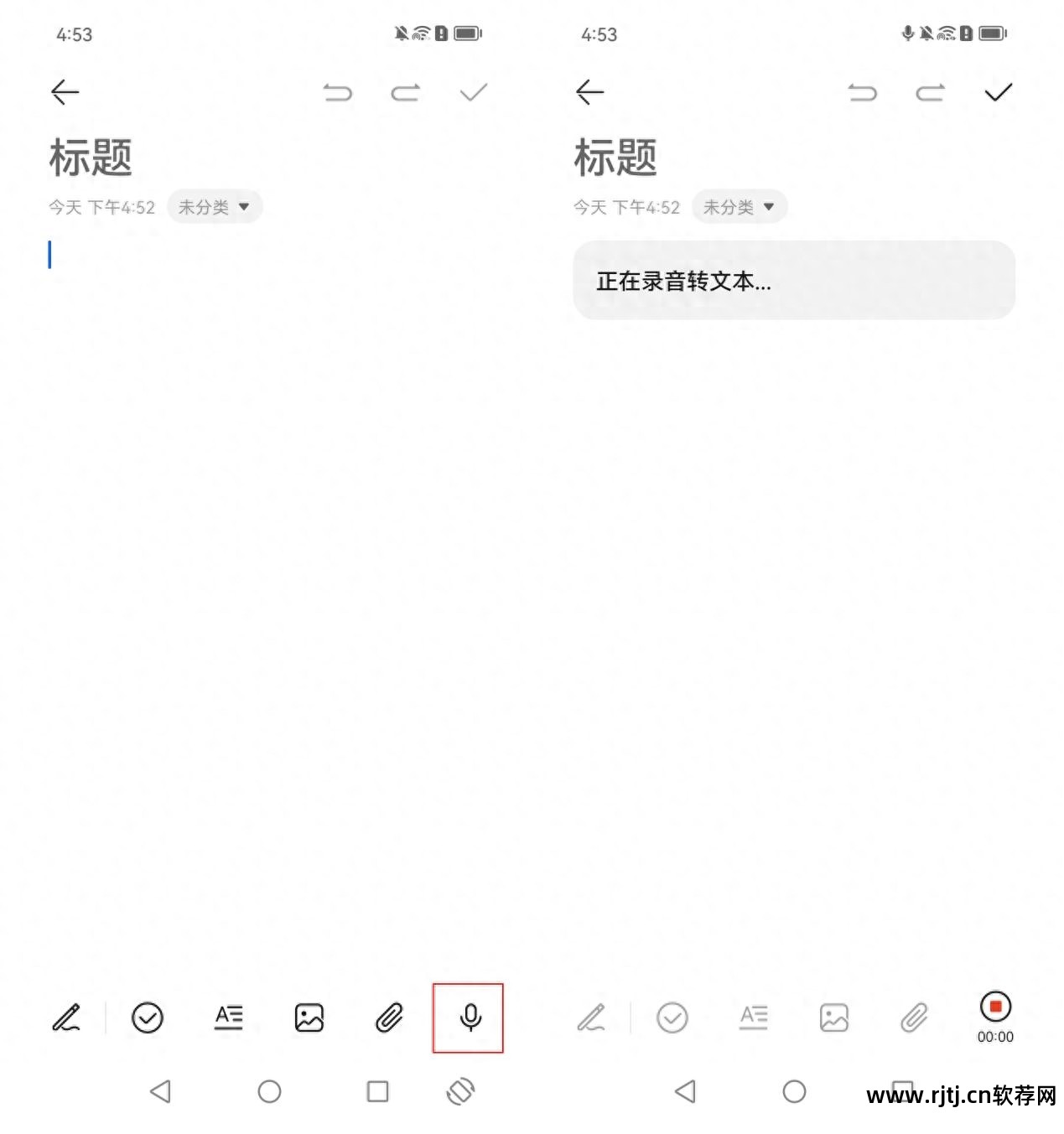Insert an image into the note

tap(308, 1018)
